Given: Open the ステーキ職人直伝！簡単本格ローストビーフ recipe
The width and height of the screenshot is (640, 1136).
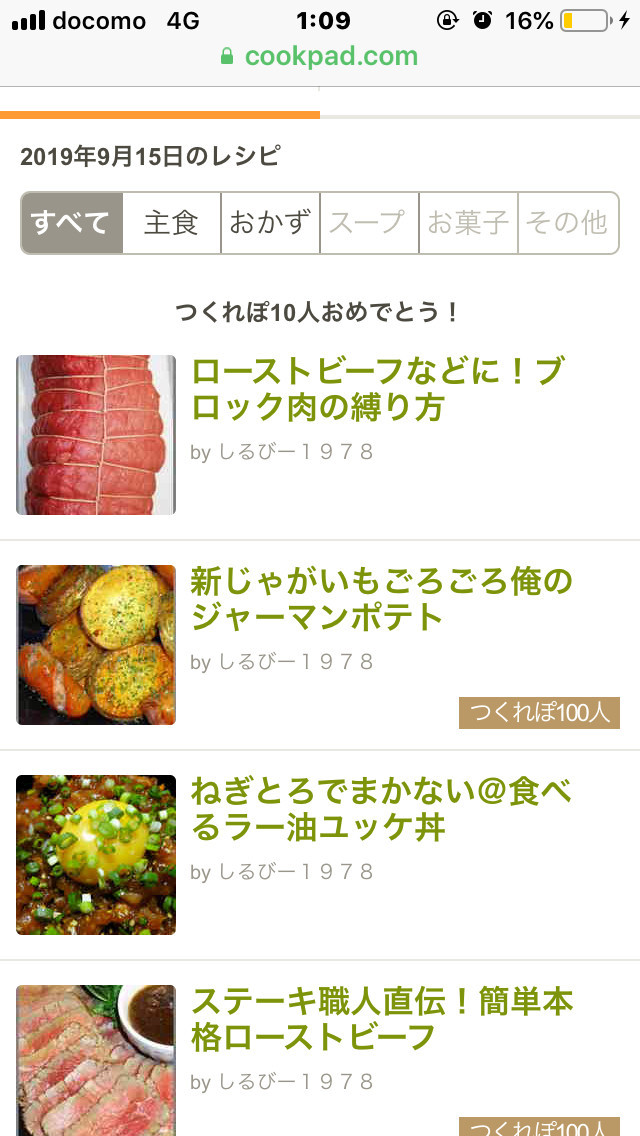Looking at the screenshot, I should point(381,1019).
